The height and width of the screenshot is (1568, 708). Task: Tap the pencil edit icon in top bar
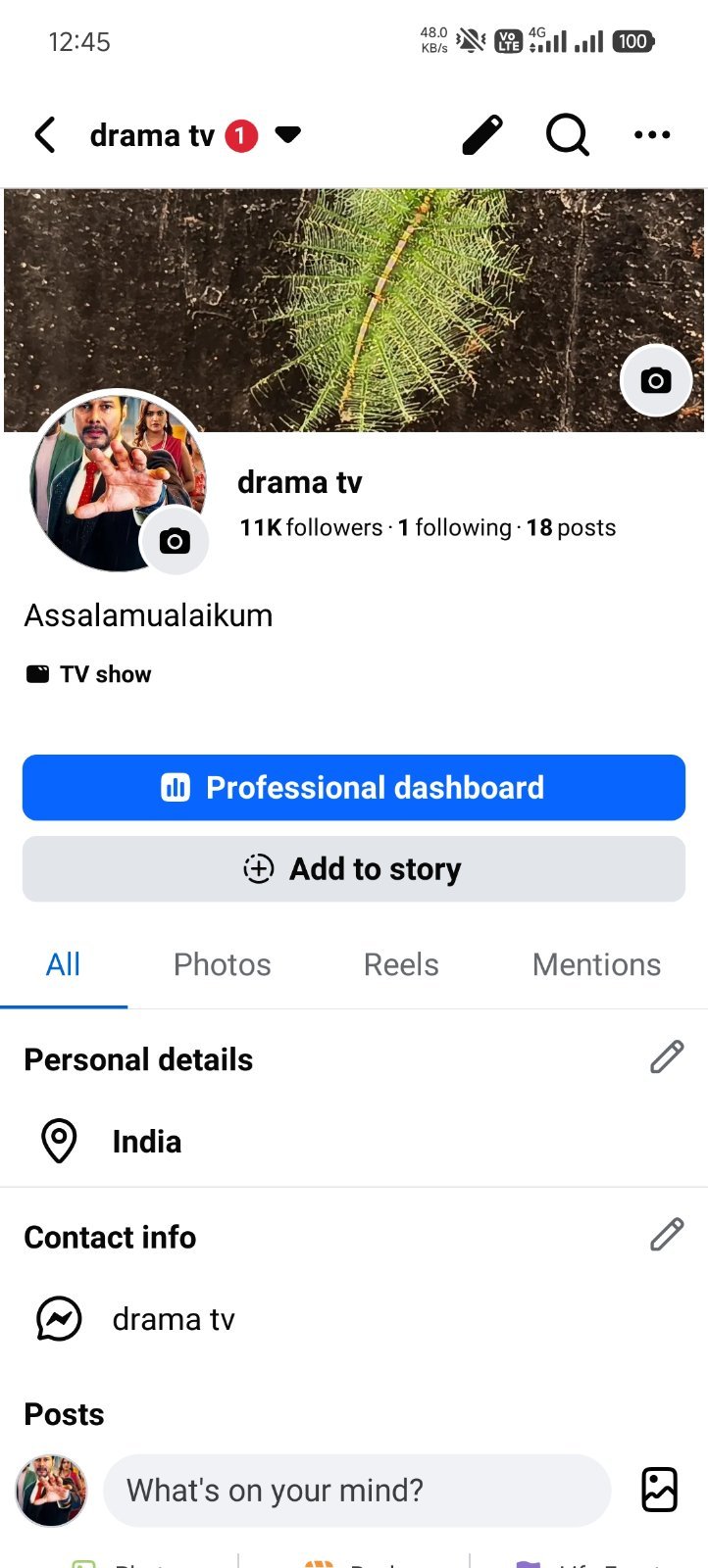(481, 135)
